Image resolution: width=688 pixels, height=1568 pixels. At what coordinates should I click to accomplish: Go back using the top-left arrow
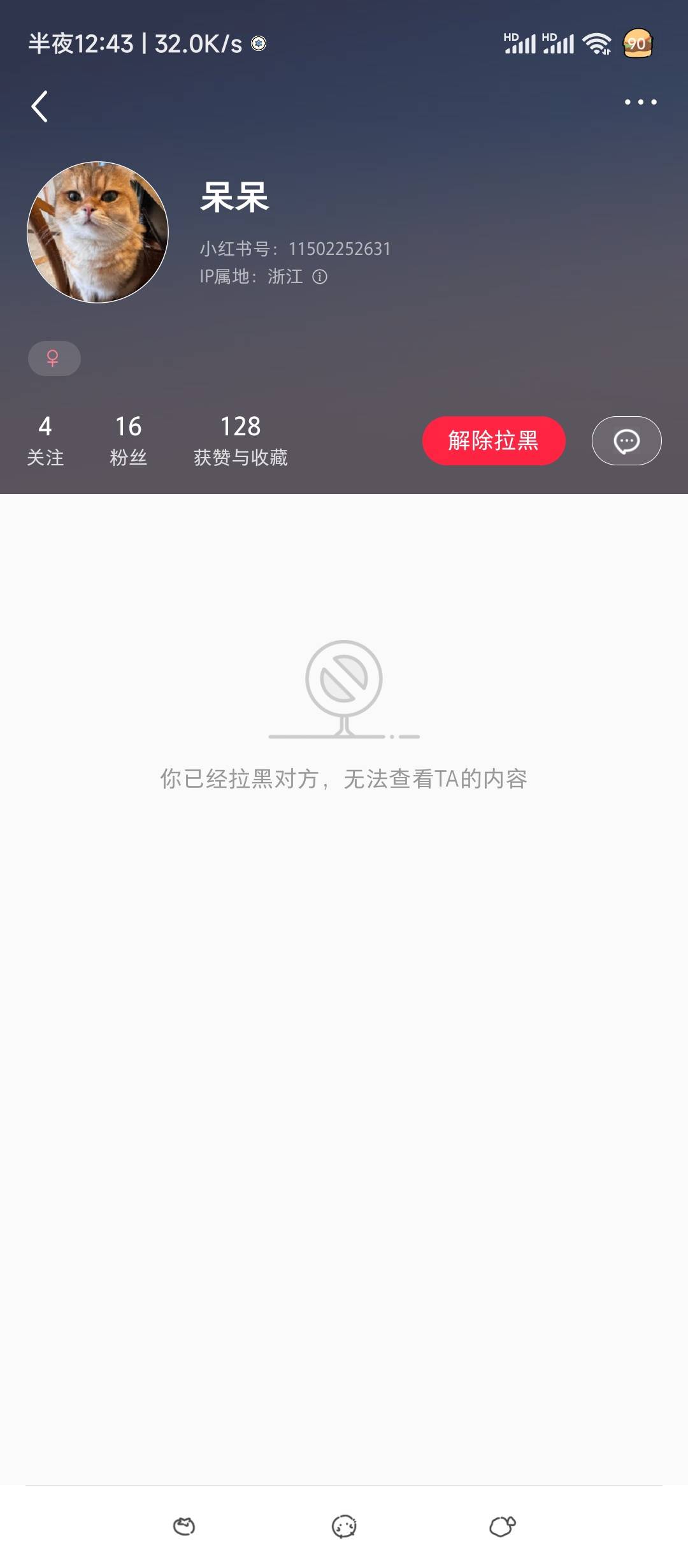pyautogui.click(x=39, y=106)
